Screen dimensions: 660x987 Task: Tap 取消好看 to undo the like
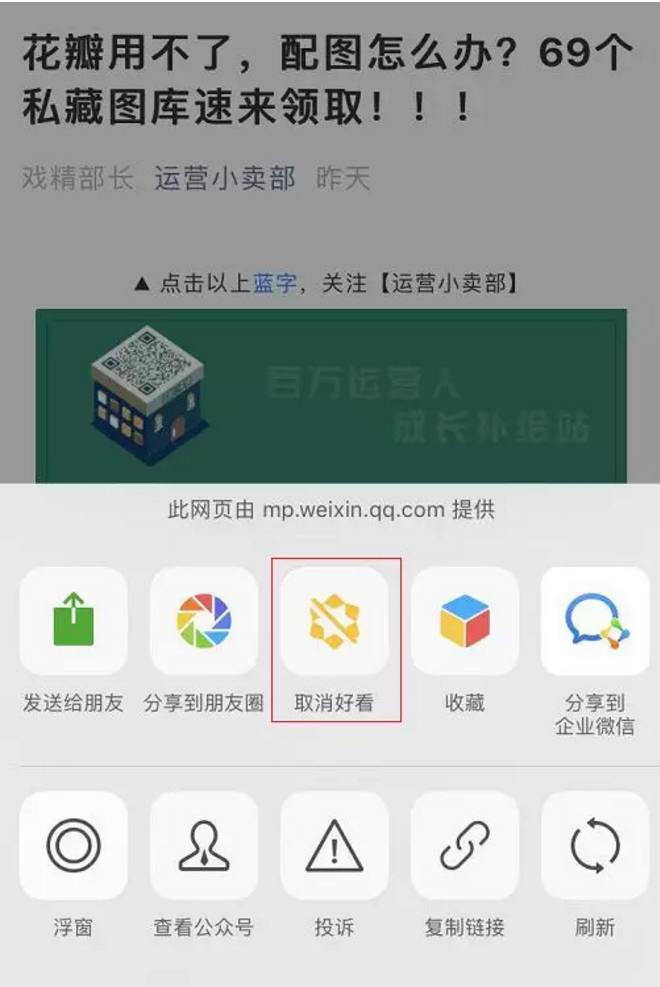click(335, 622)
